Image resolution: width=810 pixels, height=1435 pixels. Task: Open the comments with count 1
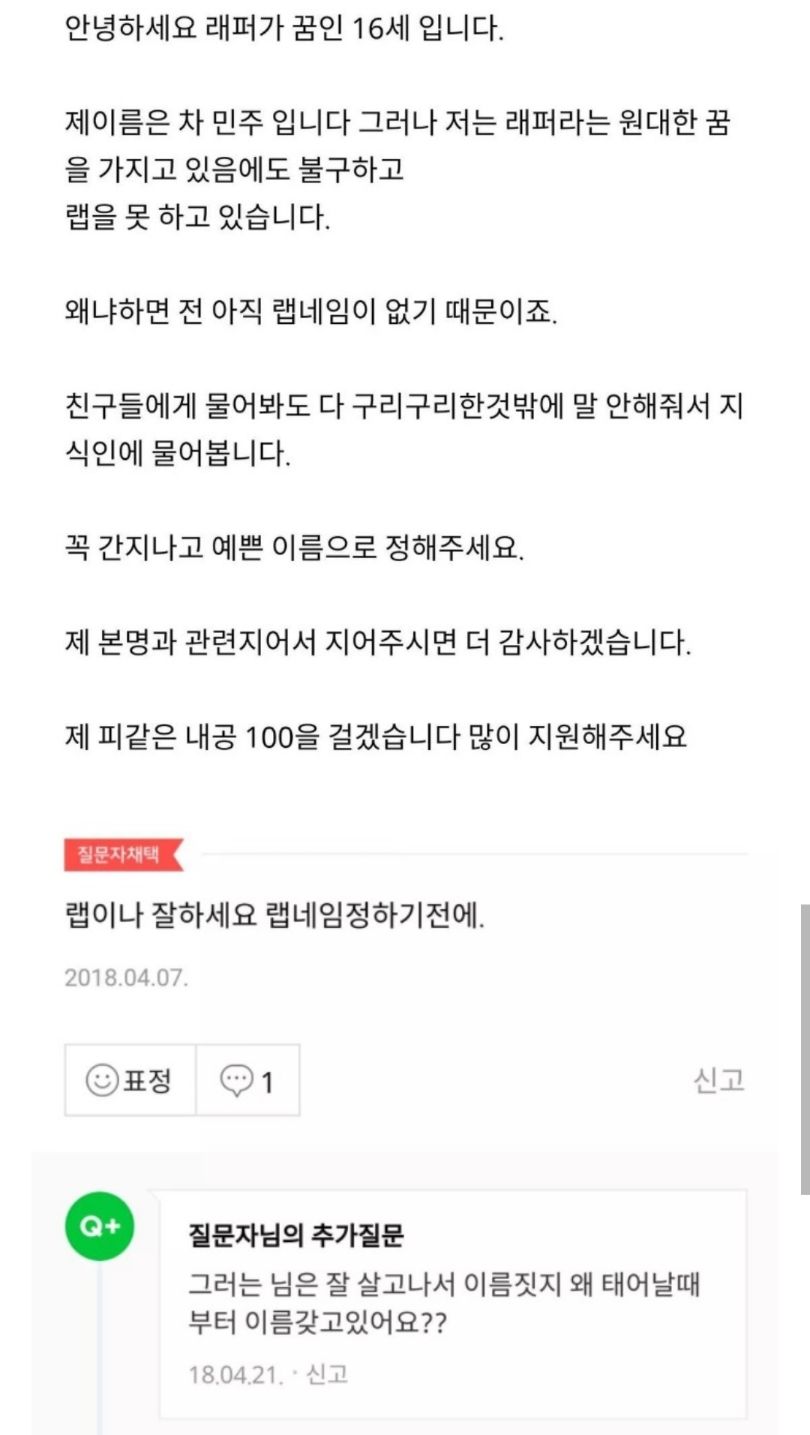[x=247, y=1080]
